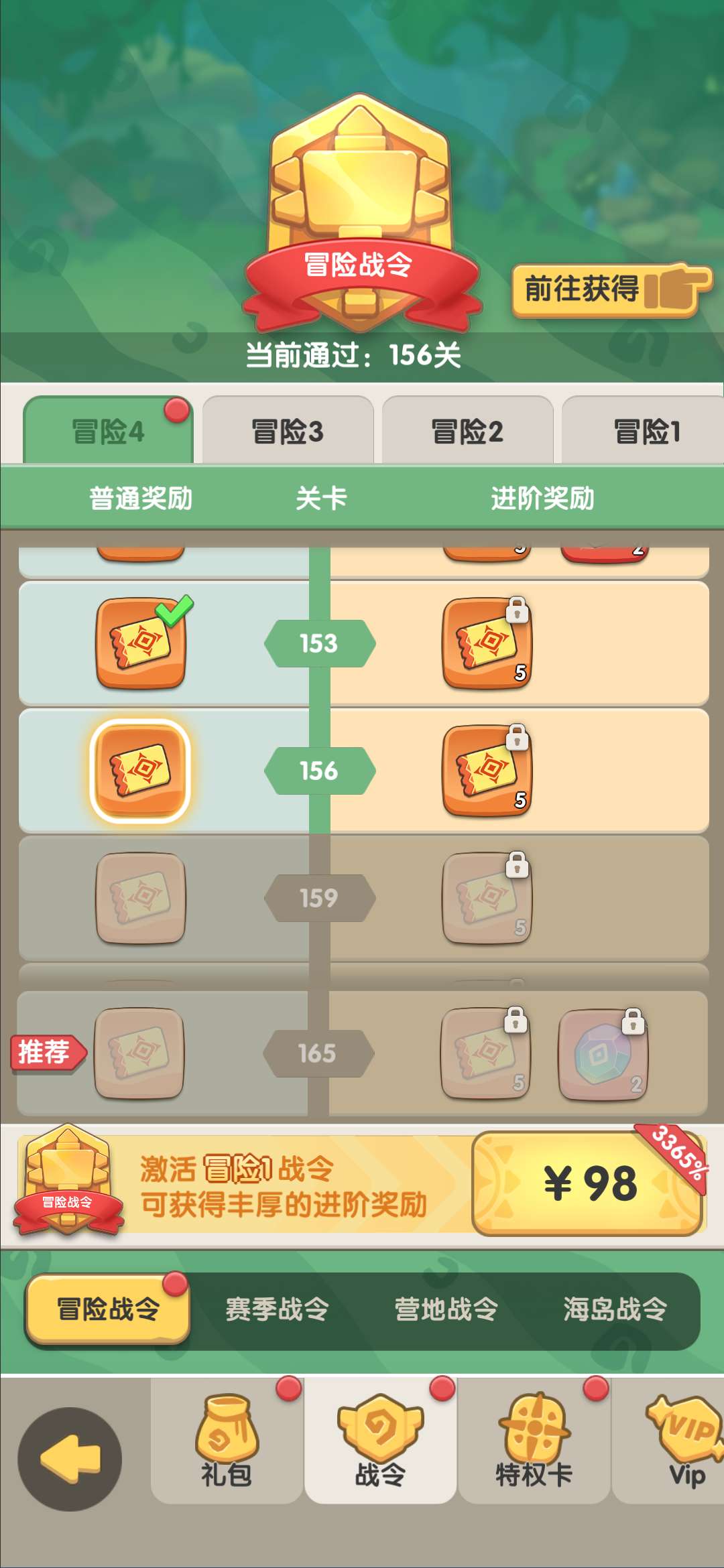Claim the normal reward for level 156
This screenshot has width=724, height=1568.
tap(140, 771)
